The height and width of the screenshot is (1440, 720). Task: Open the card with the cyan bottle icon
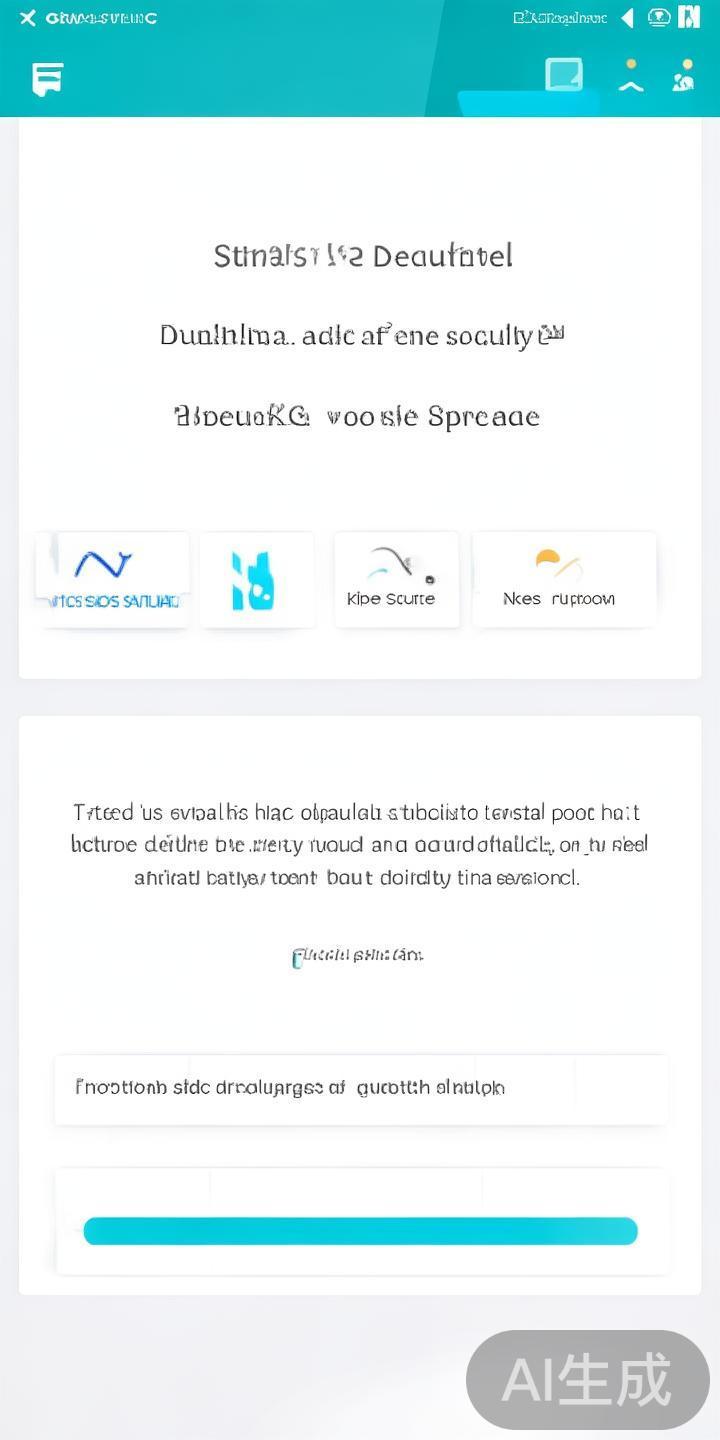[256, 580]
